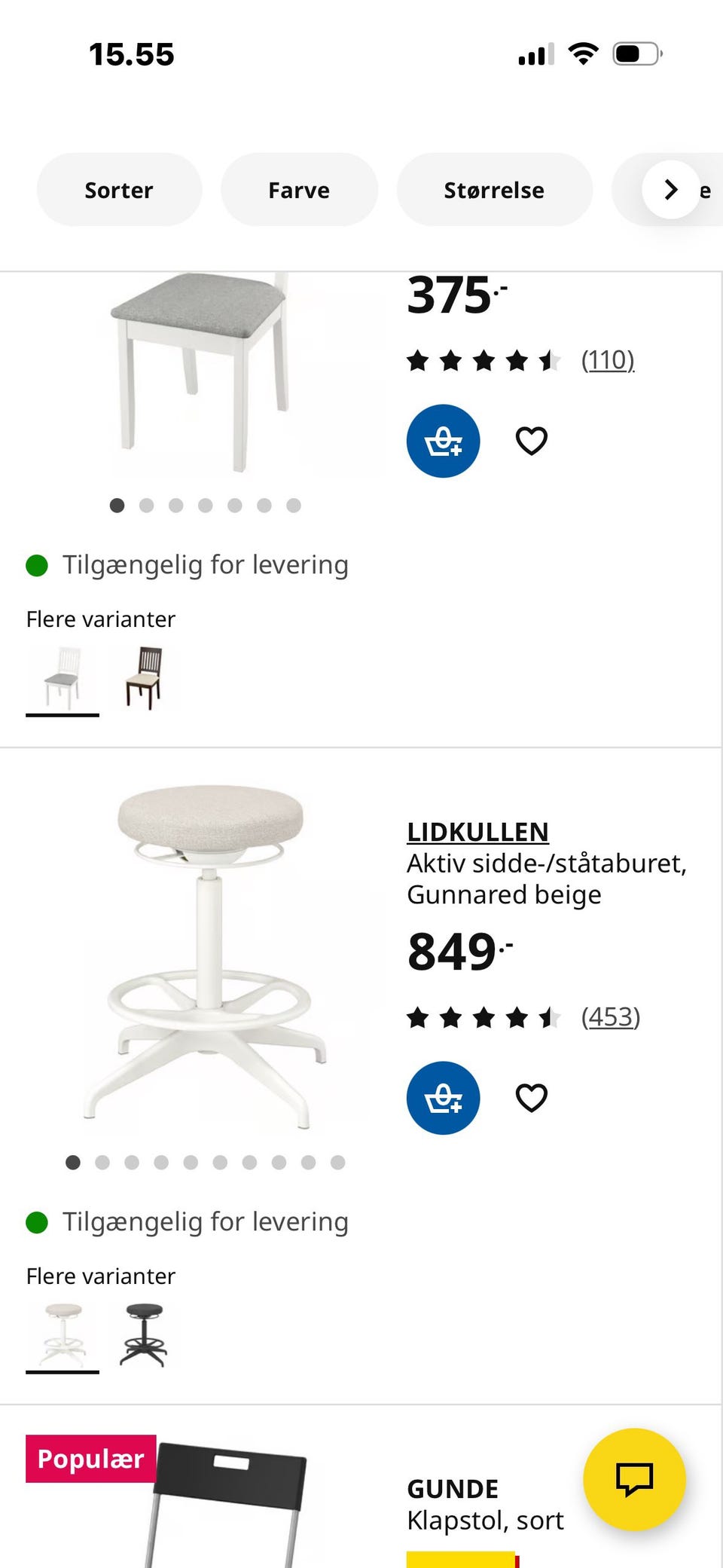Open the Størrelse filter options
This screenshot has height=1568, width=723.
click(x=494, y=190)
